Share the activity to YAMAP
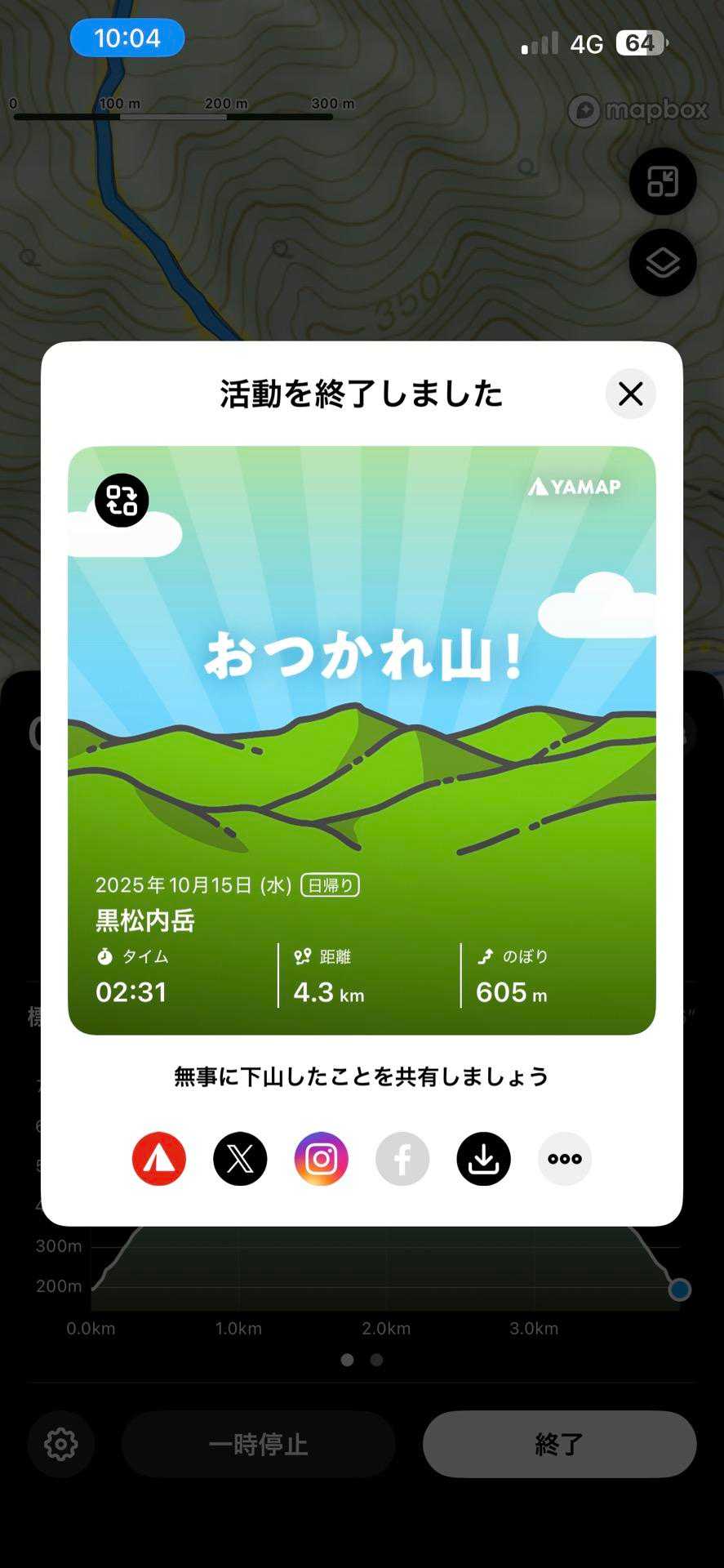Viewport: 724px width, 1568px height. [x=159, y=1159]
